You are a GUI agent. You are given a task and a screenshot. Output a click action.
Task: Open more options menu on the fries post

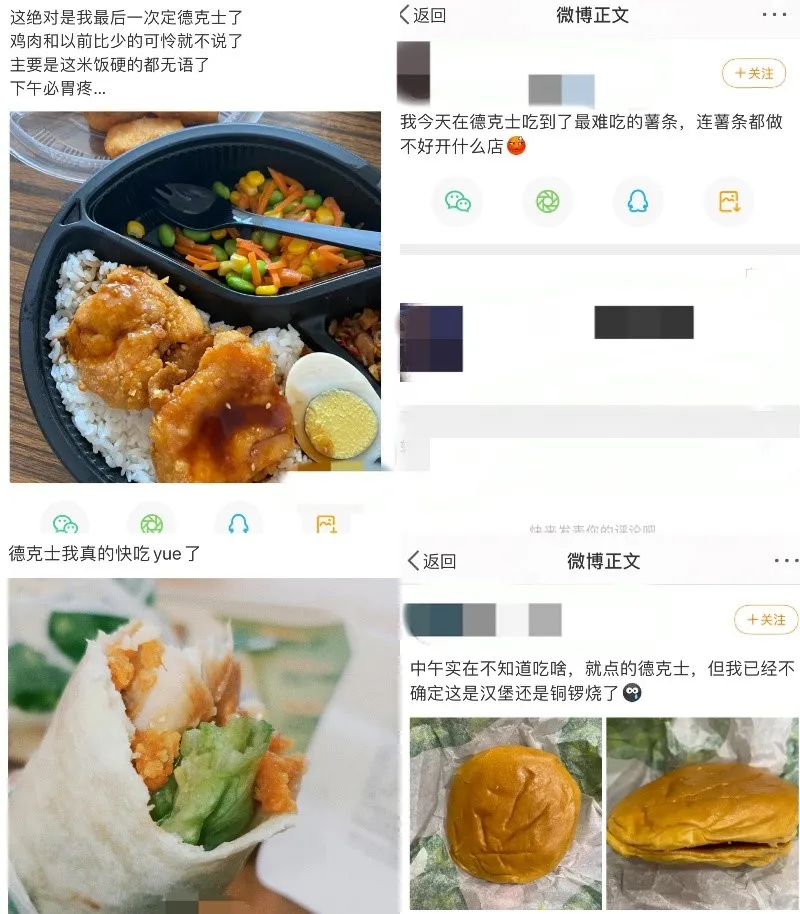tap(775, 14)
